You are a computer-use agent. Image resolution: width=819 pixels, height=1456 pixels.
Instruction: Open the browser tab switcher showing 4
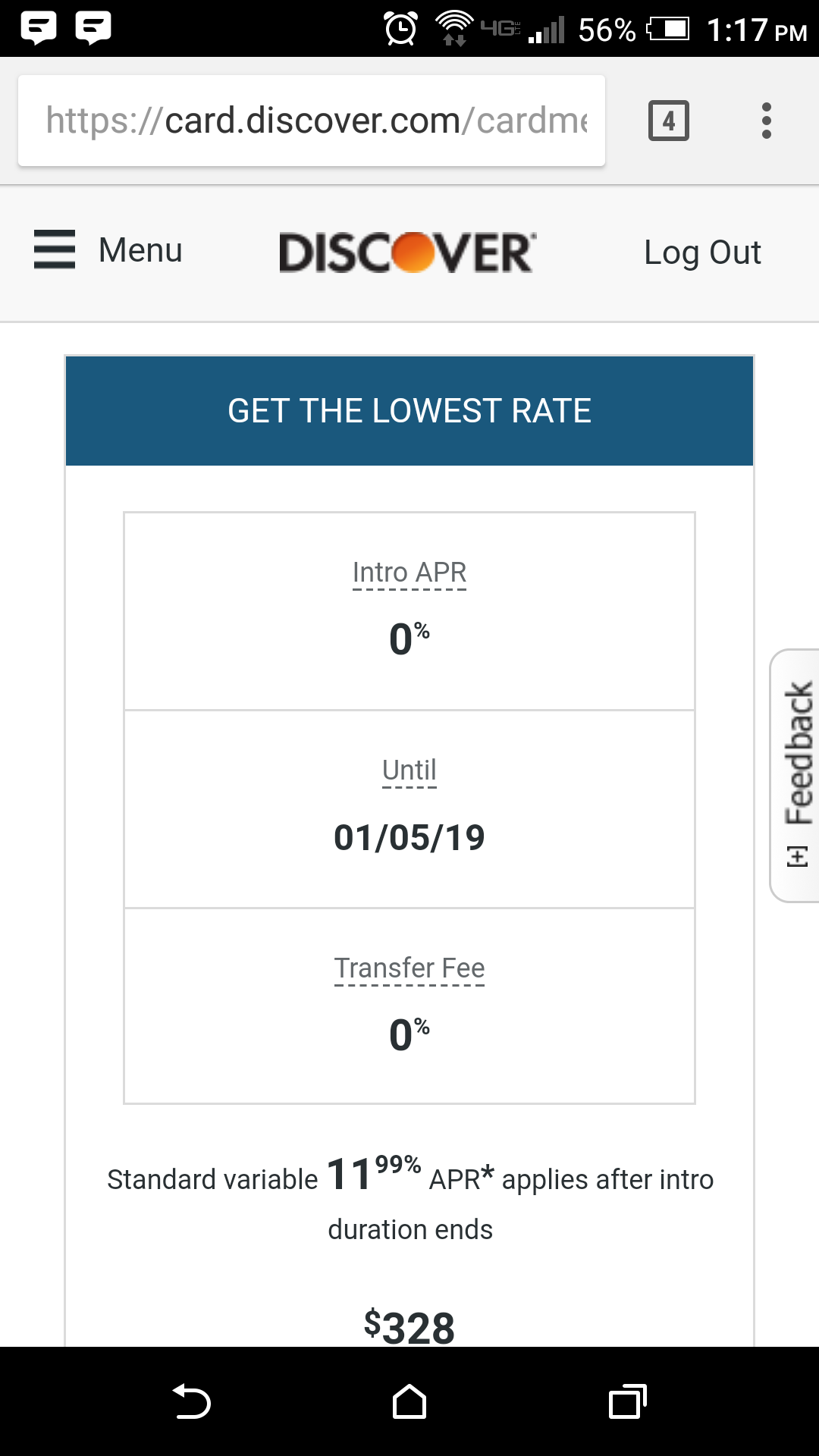[668, 121]
